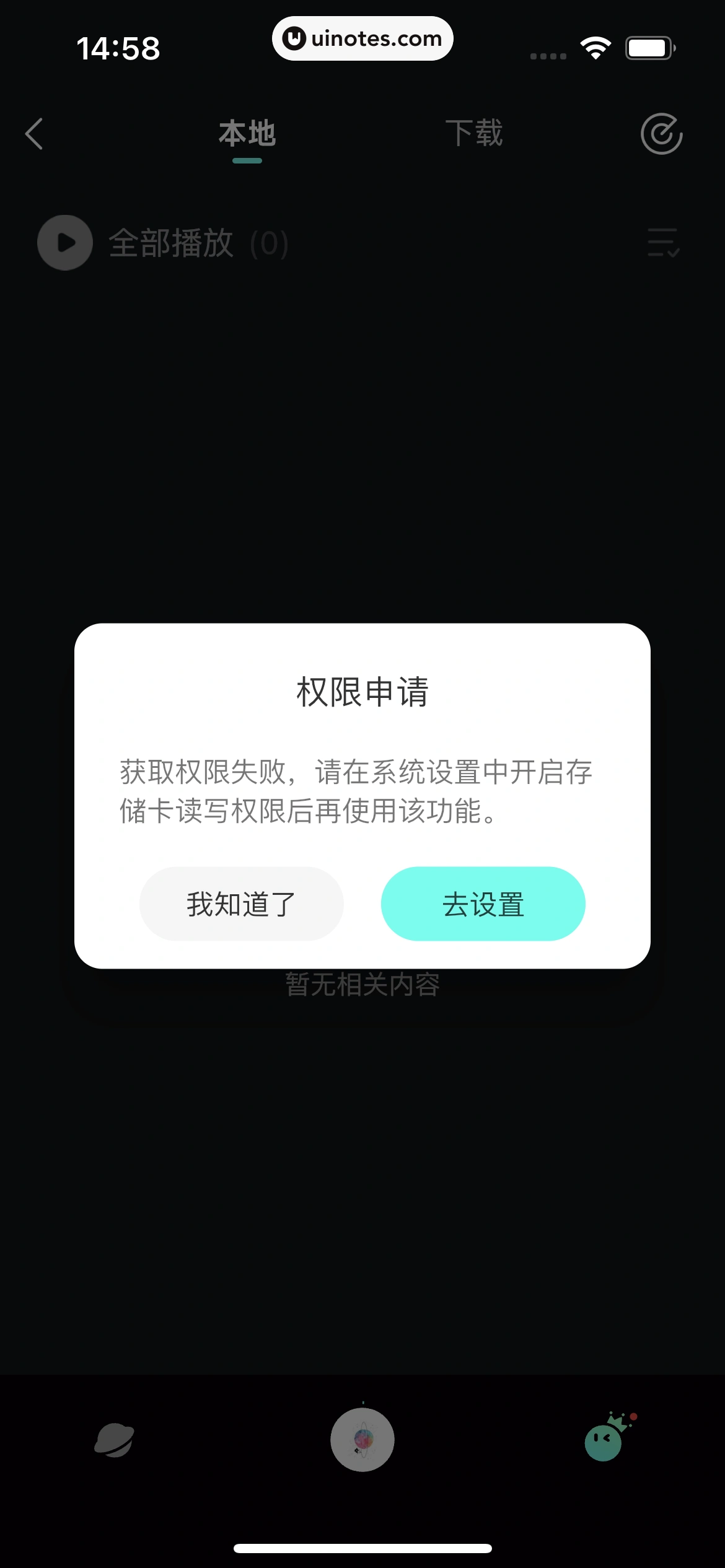
Task: Tap the dialog title 权限申请
Action: (x=362, y=694)
